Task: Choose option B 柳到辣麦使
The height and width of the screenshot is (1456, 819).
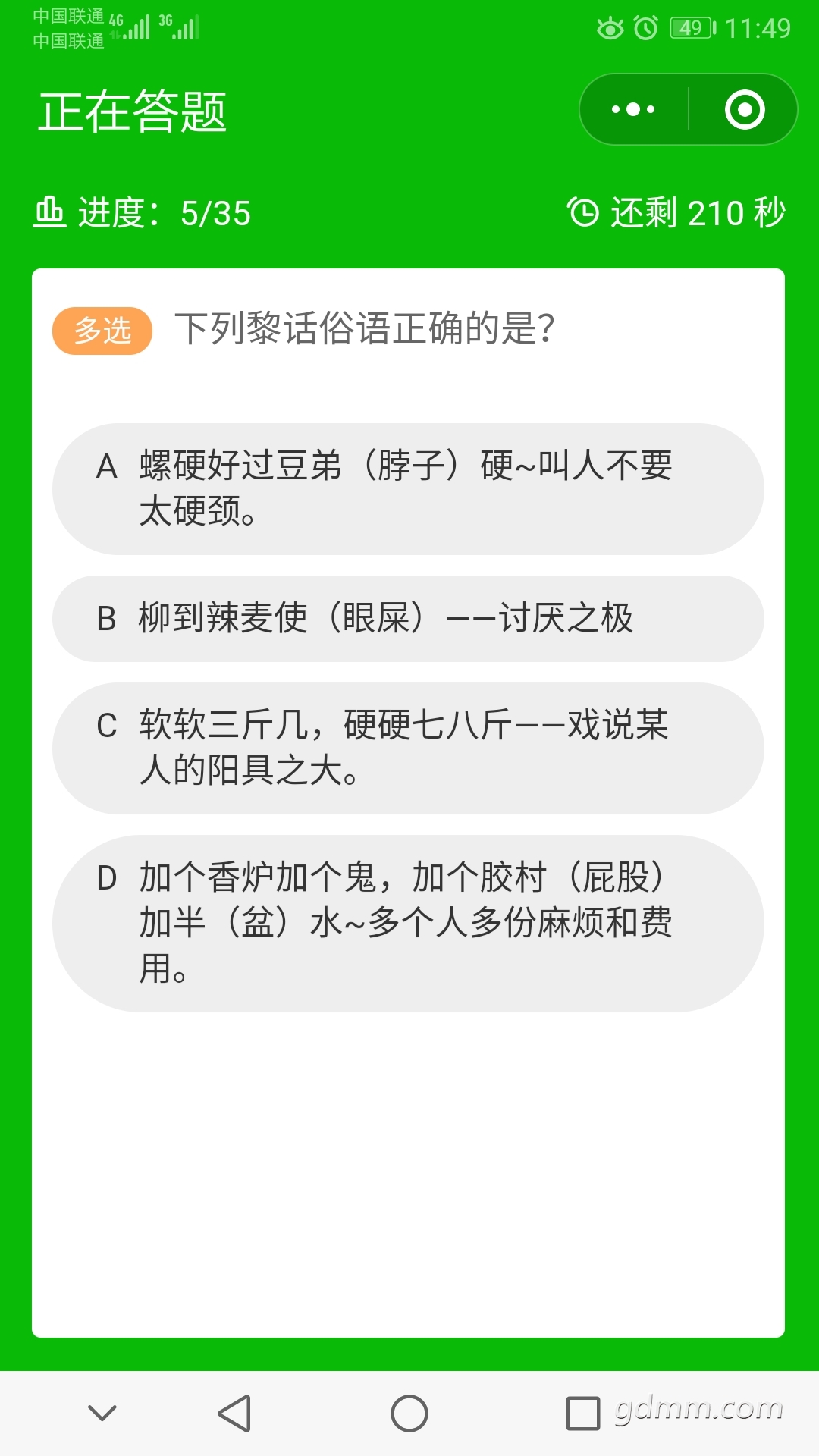Action: click(408, 619)
